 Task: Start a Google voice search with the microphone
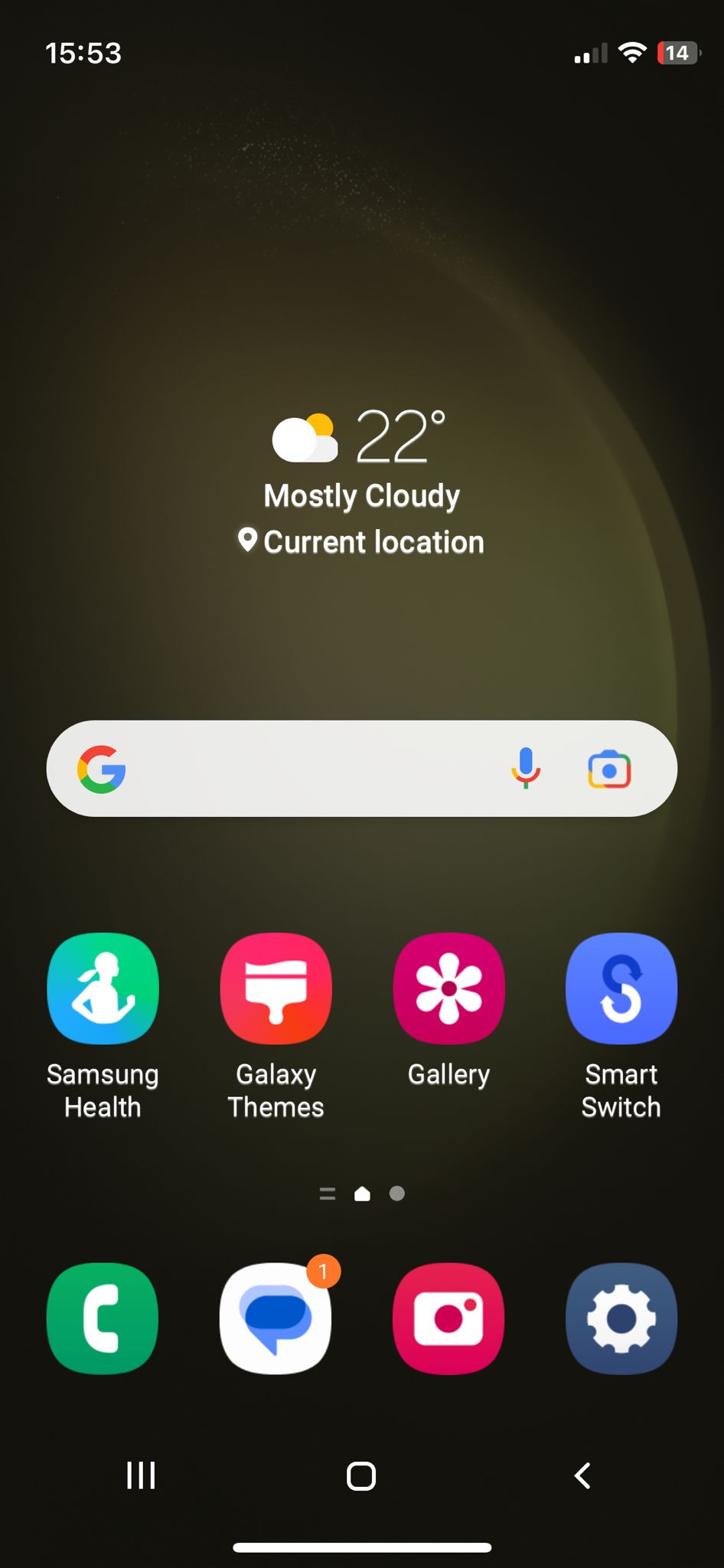pyautogui.click(x=527, y=769)
